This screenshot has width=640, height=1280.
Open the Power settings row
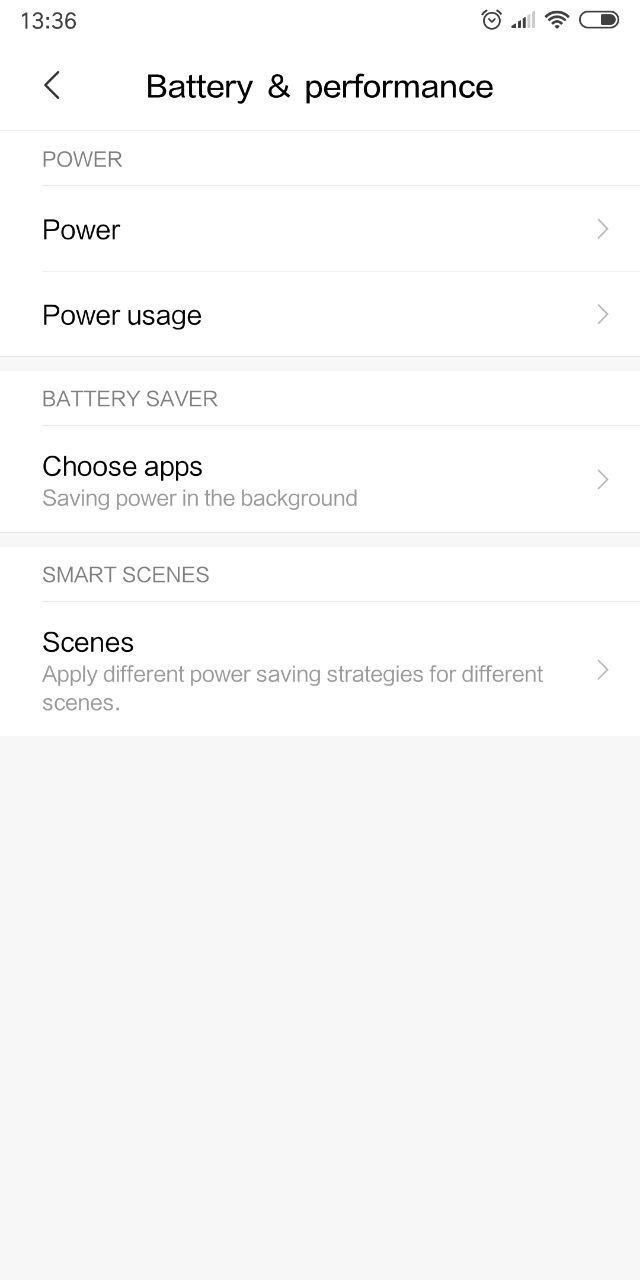pos(320,229)
